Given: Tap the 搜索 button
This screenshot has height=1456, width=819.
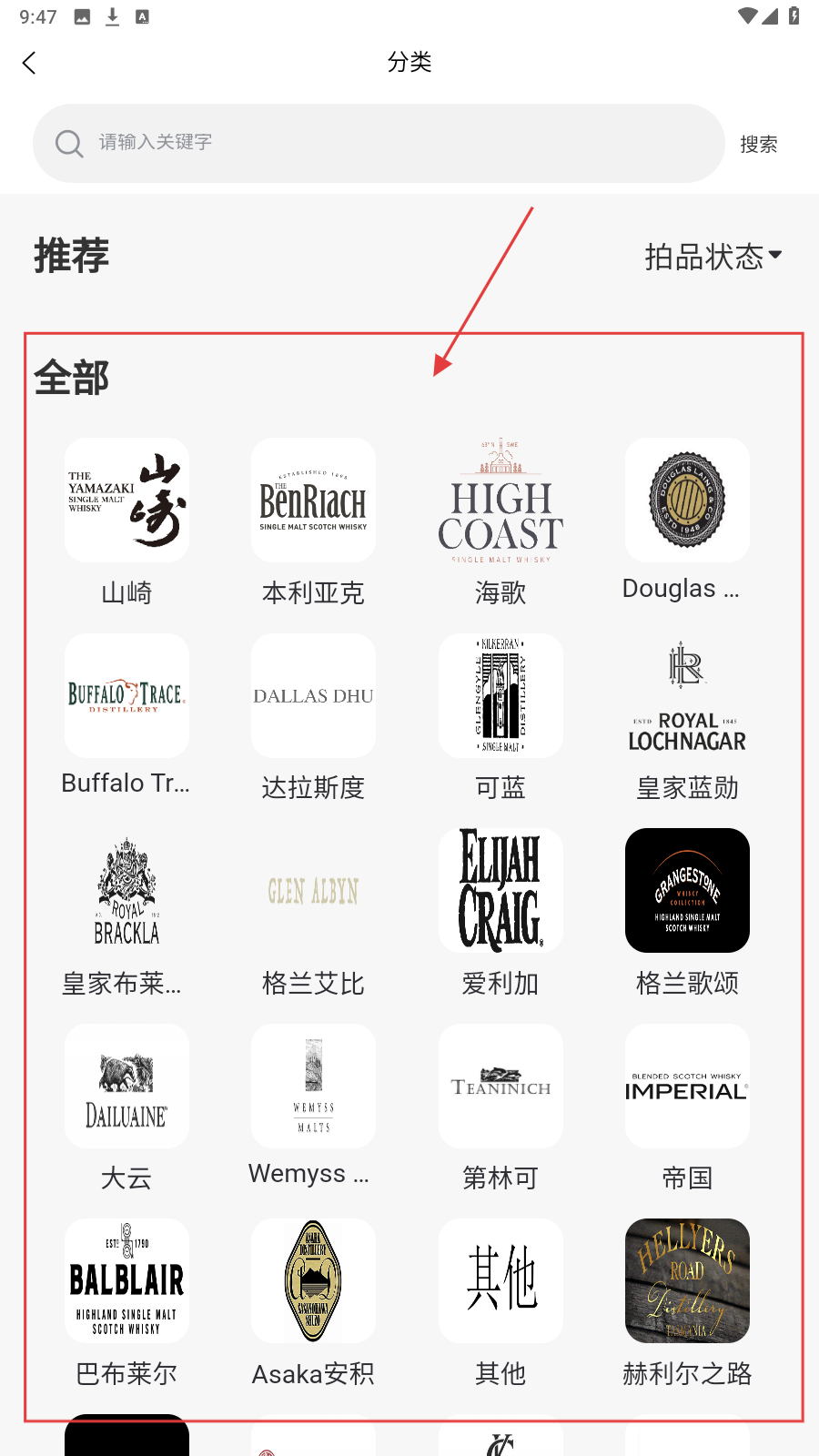Looking at the screenshot, I should [758, 144].
